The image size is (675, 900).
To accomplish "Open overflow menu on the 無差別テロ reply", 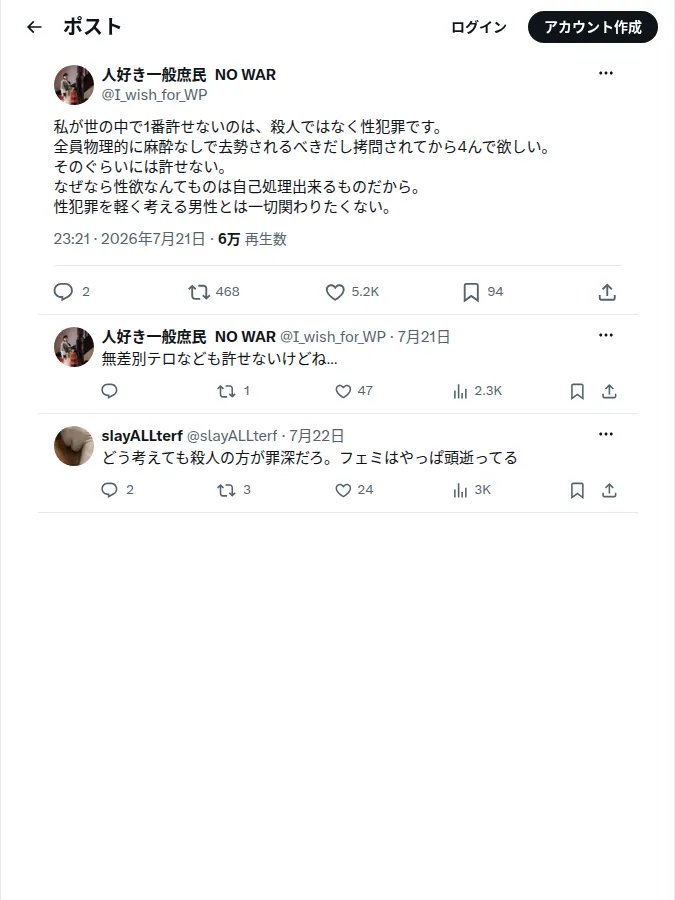I will [606, 335].
